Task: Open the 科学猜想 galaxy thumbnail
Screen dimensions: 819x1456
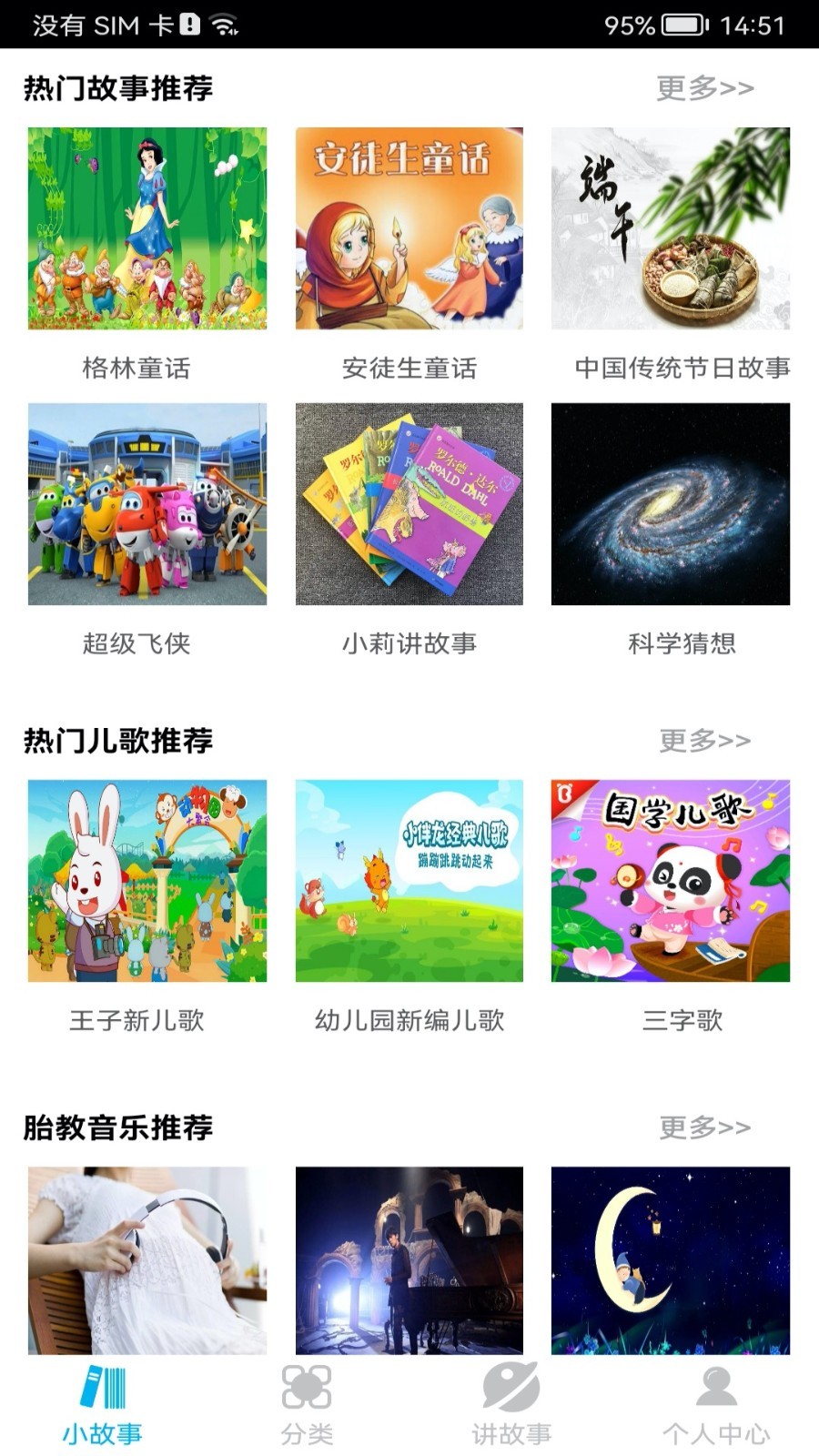Action: (x=671, y=505)
